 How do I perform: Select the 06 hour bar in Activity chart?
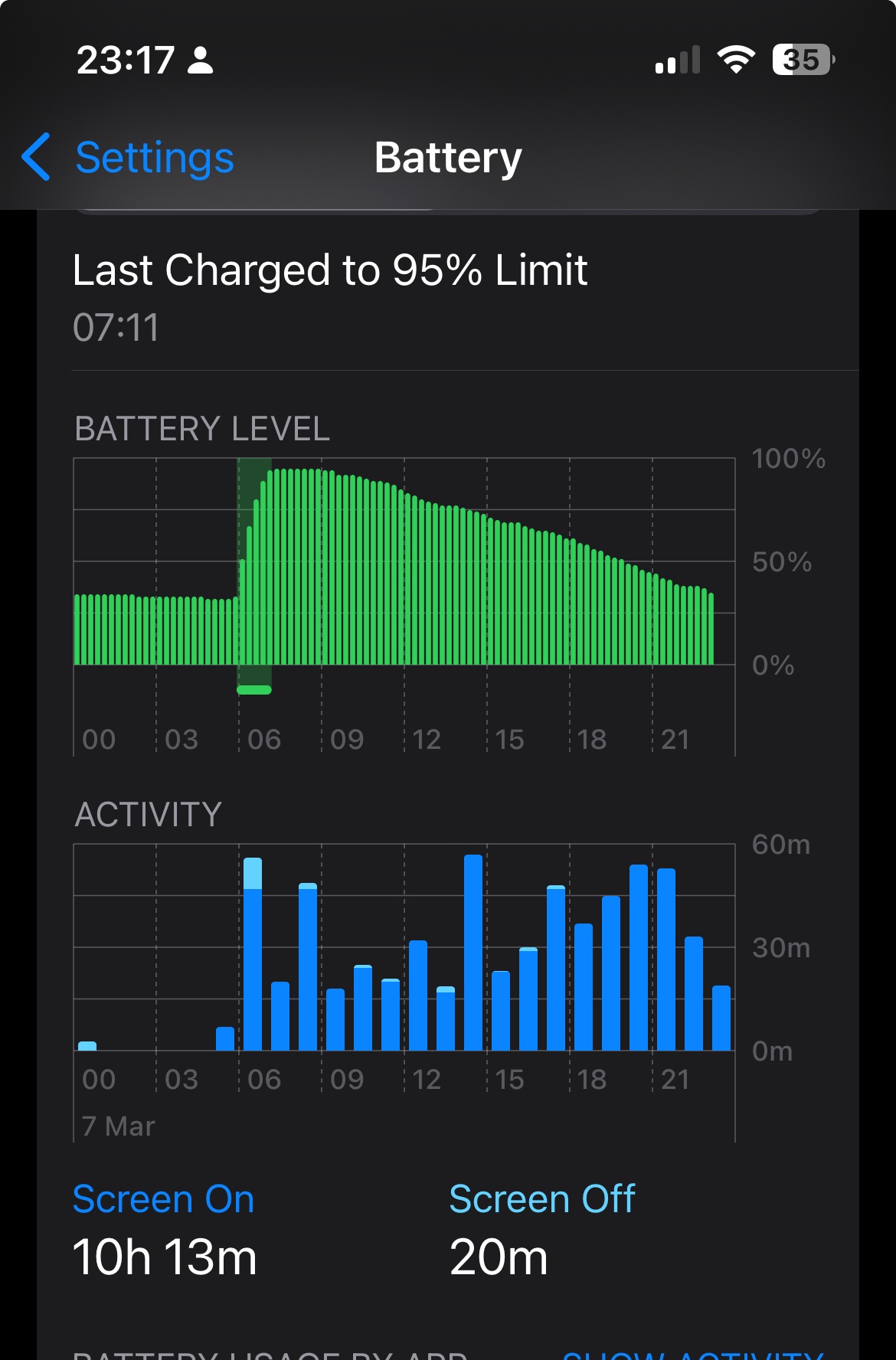[253, 954]
